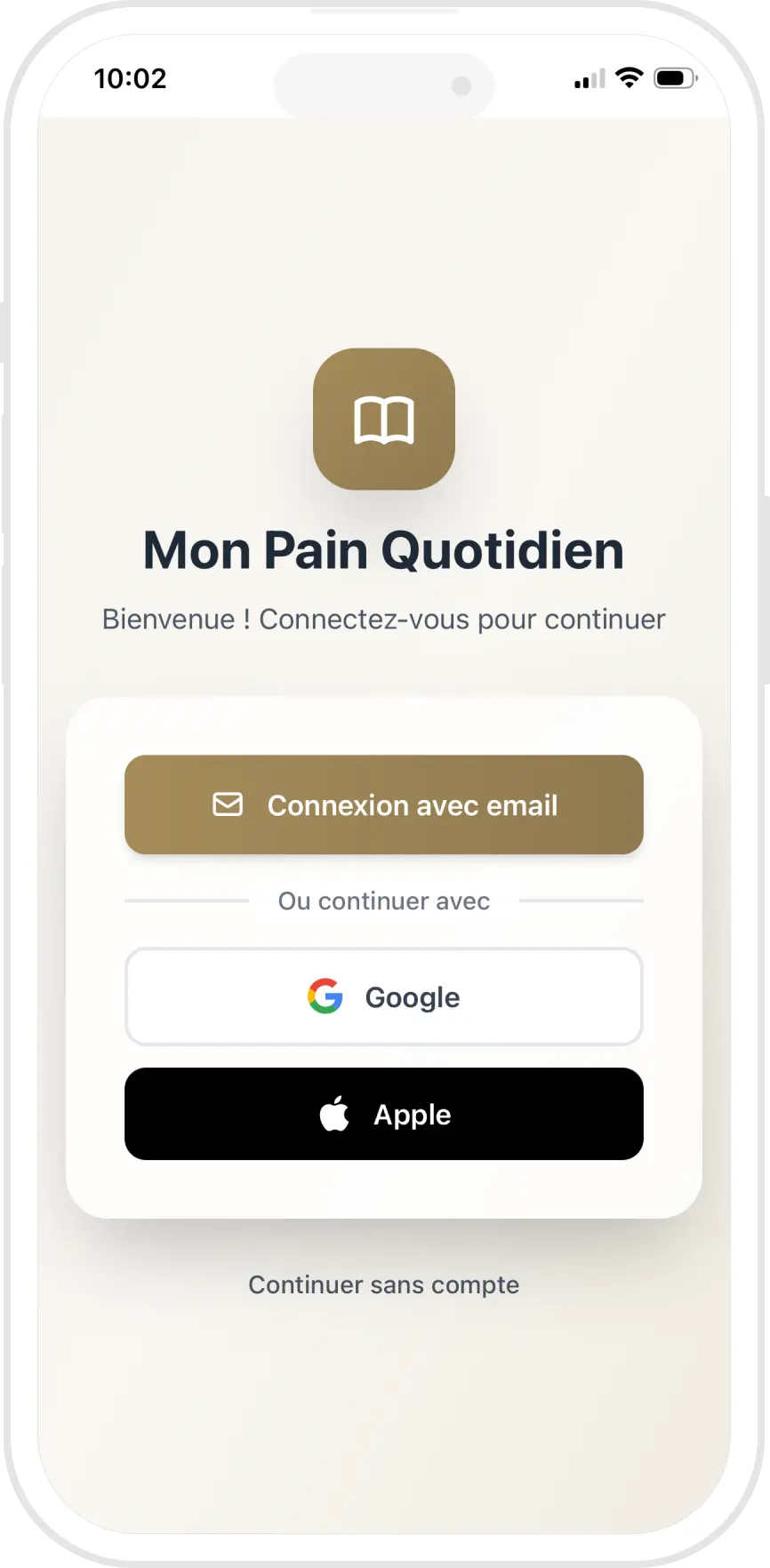Click the welcome subtitle text

pos(383,619)
